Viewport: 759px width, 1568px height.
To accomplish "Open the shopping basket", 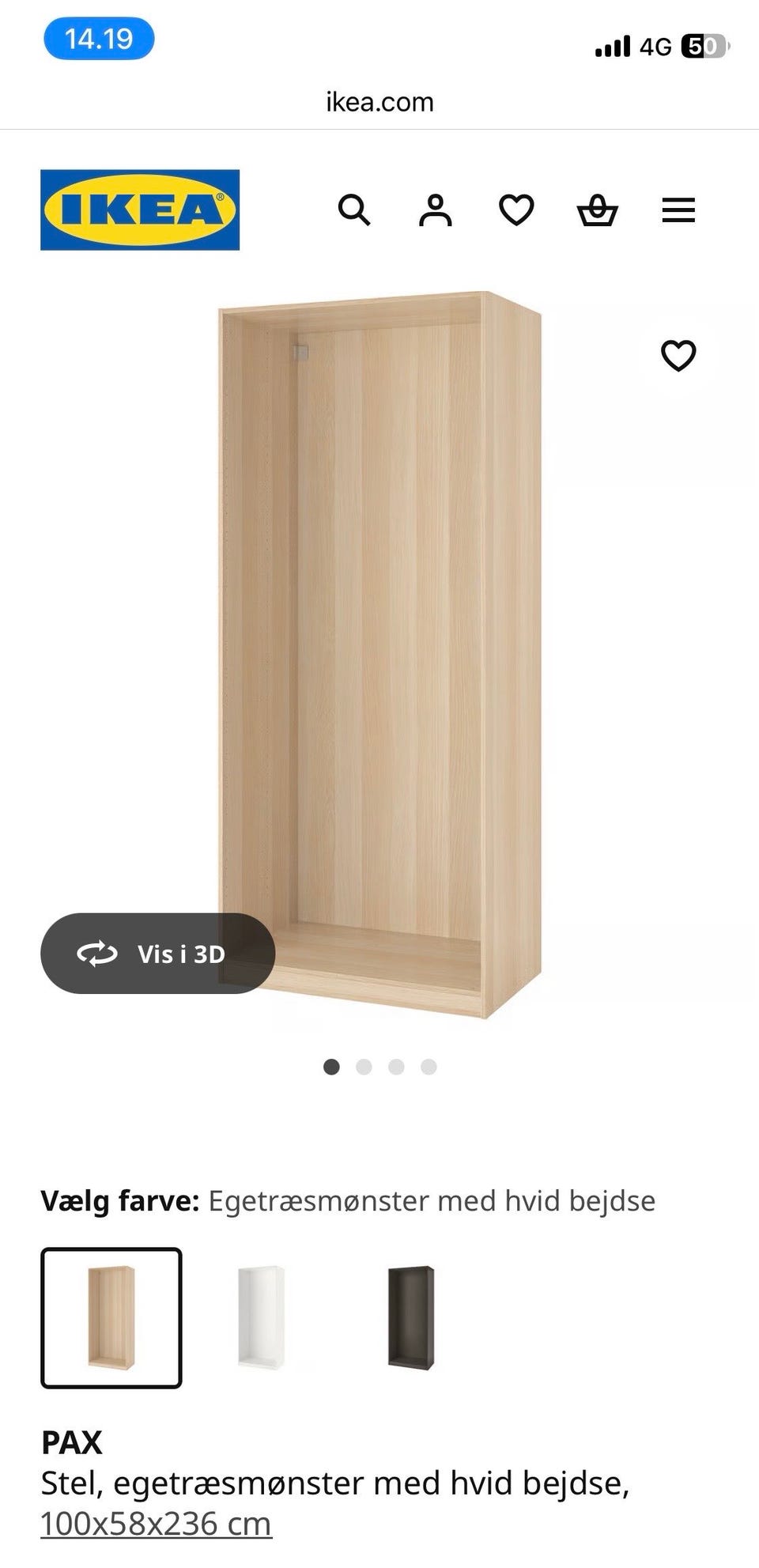I will click(x=597, y=210).
